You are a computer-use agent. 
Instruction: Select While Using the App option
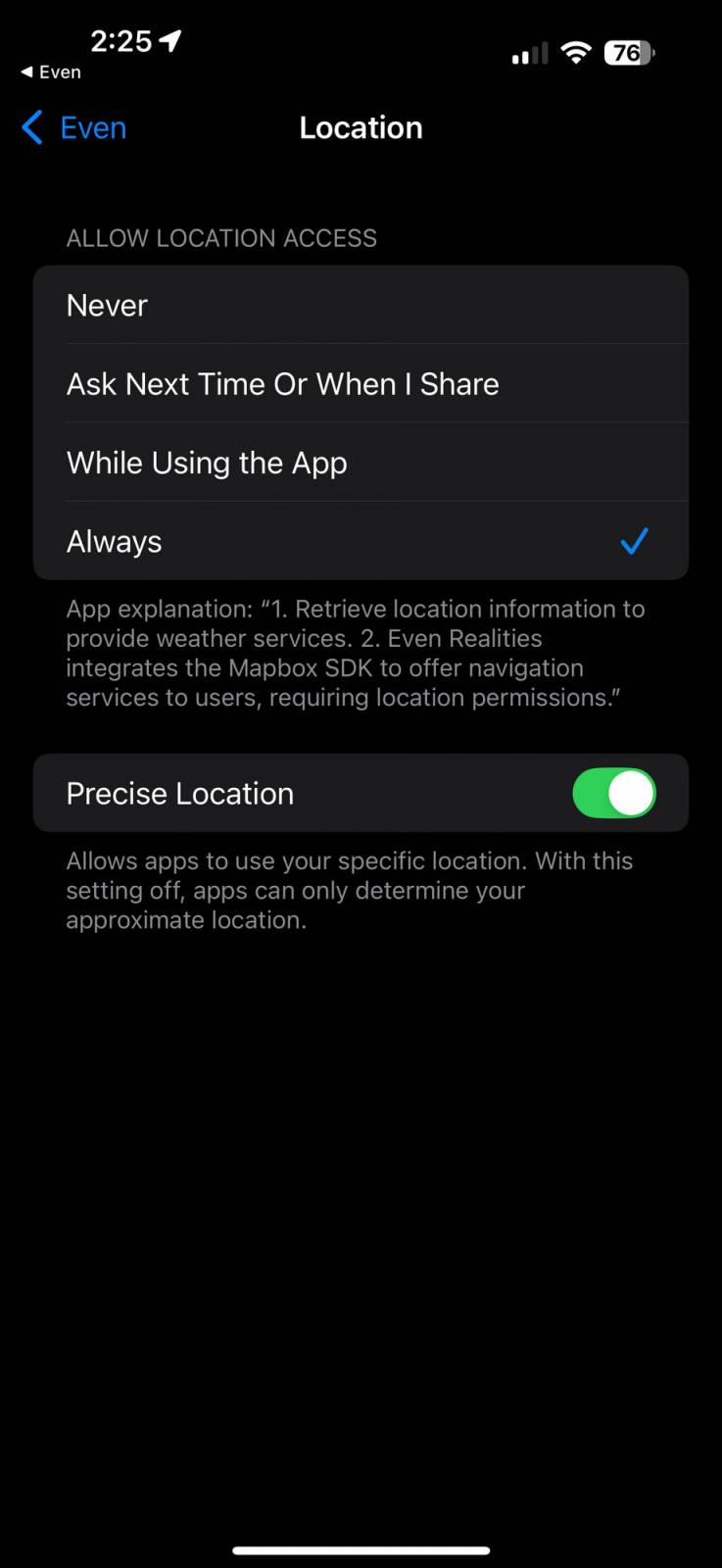tap(361, 463)
